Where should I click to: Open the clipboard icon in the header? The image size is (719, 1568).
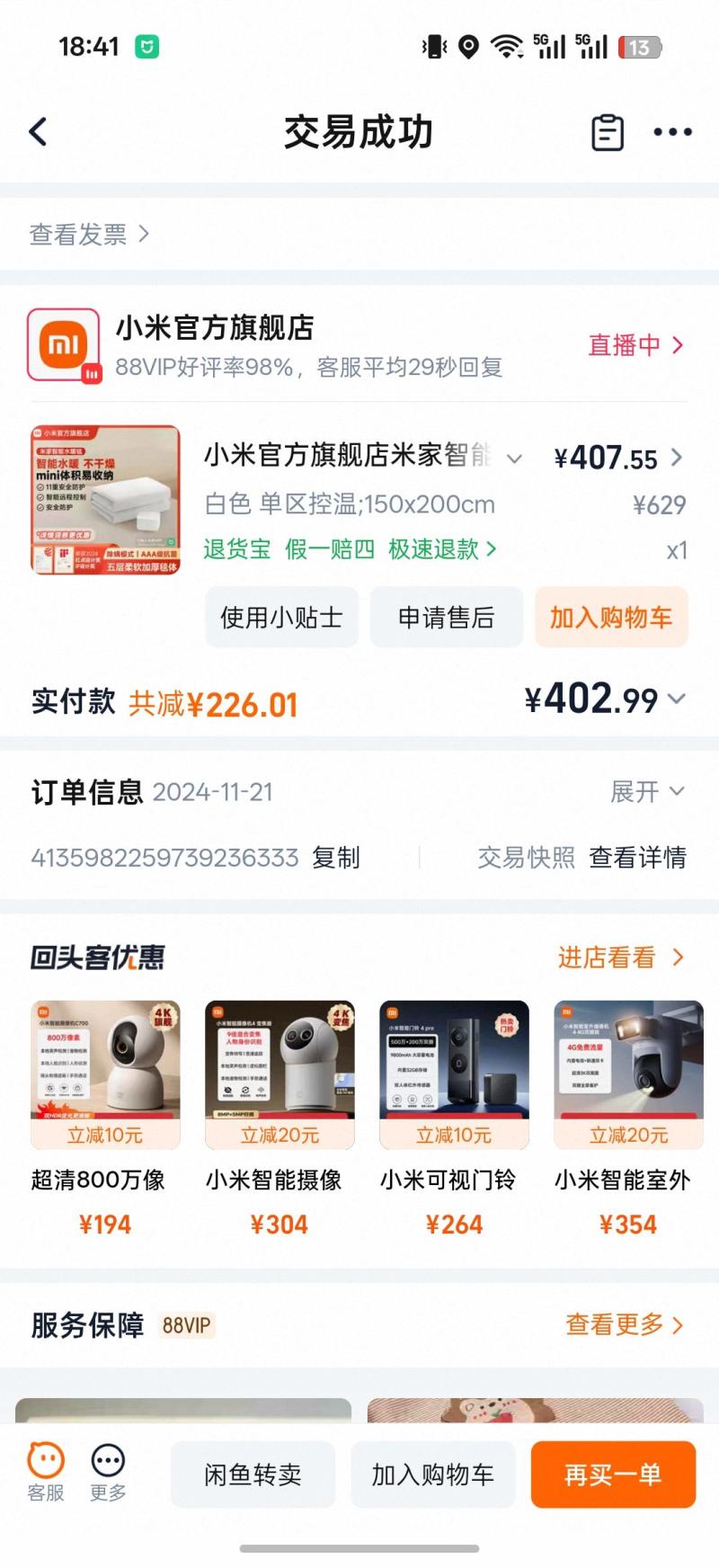click(608, 132)
